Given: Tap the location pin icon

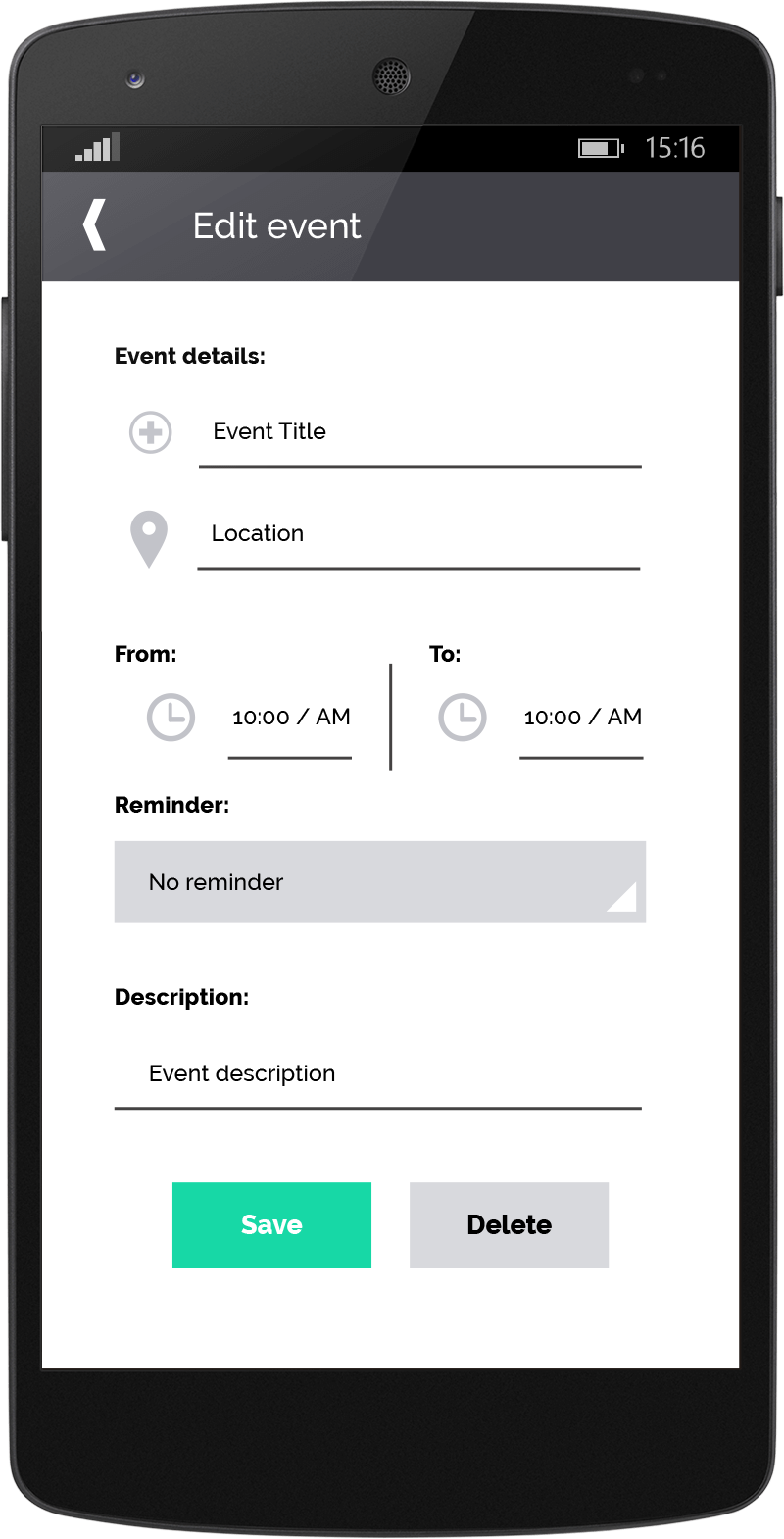Looking at the screenshot, I should [x=149, y=538].
